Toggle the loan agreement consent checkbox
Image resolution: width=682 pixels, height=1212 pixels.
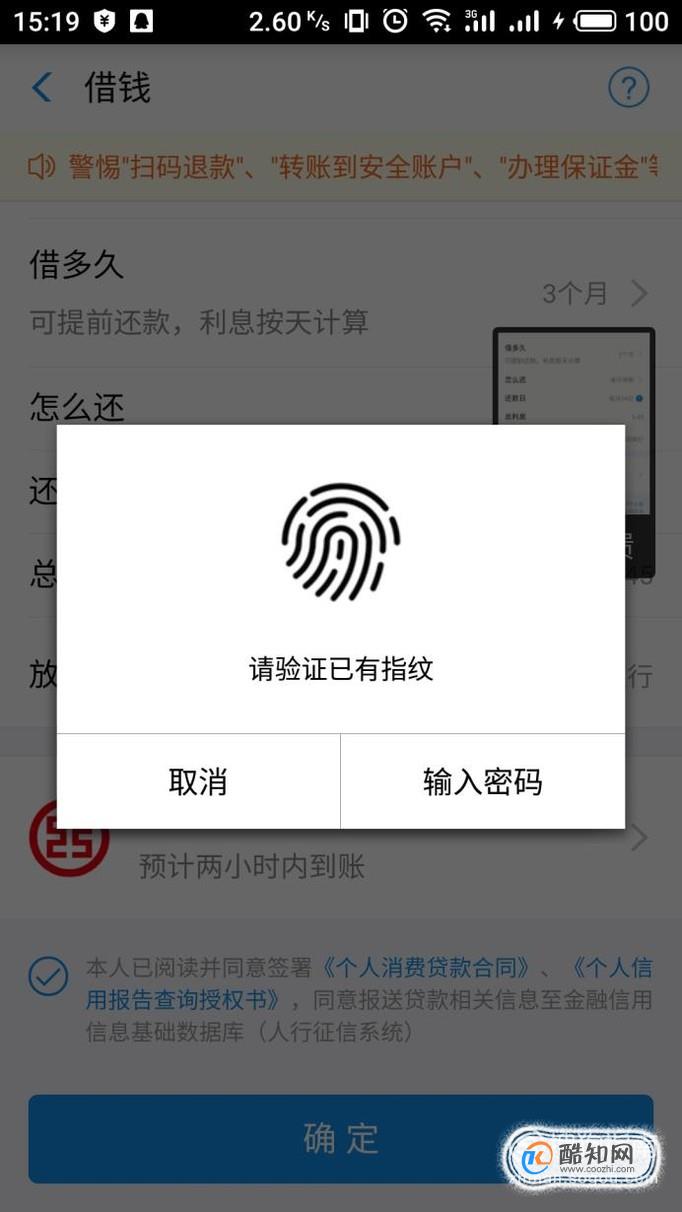coord(48,976)
